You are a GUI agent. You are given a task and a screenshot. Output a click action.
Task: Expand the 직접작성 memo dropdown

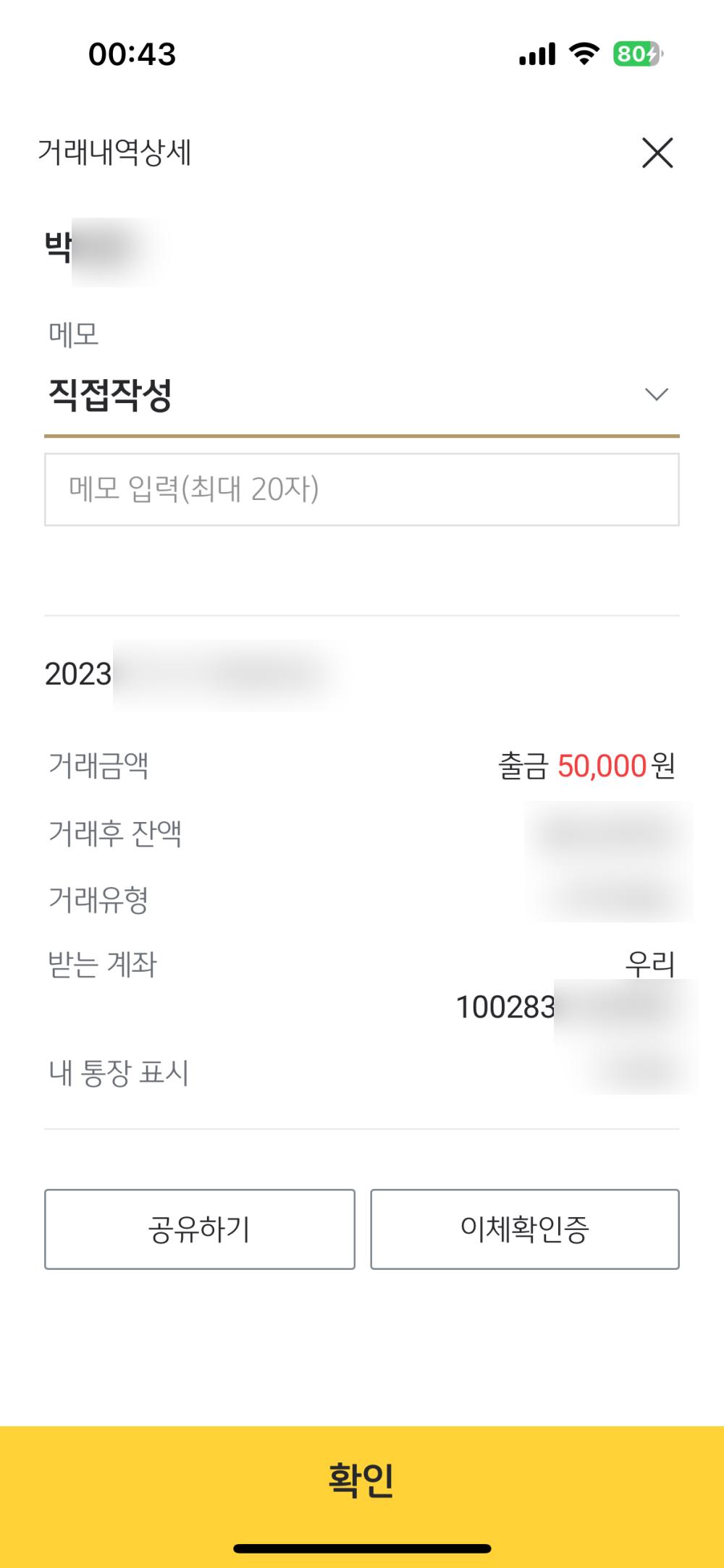coord(655,394)
